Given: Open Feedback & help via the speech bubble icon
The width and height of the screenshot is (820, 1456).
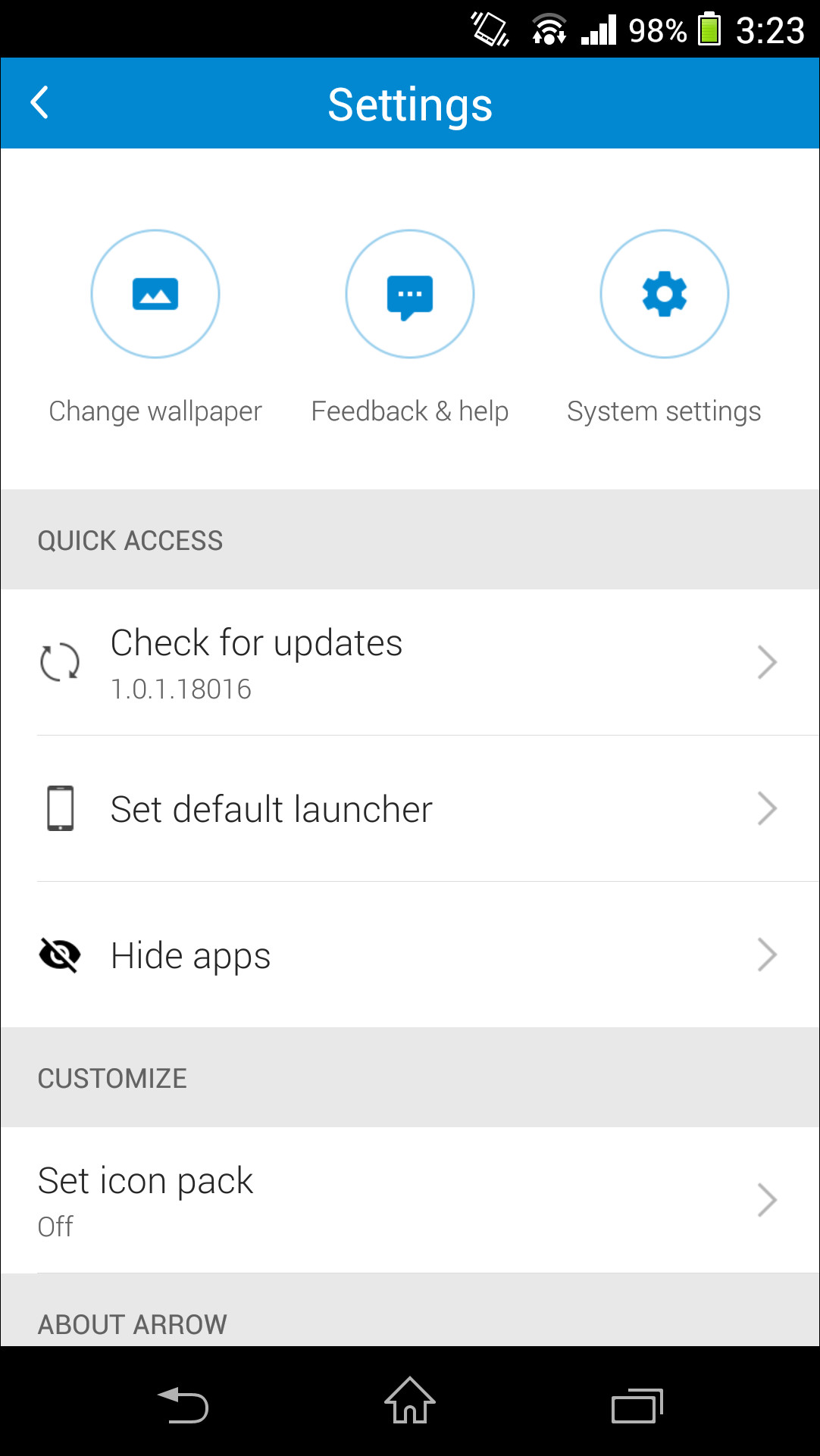Looking at the screenshot, I should click(409, 294).
